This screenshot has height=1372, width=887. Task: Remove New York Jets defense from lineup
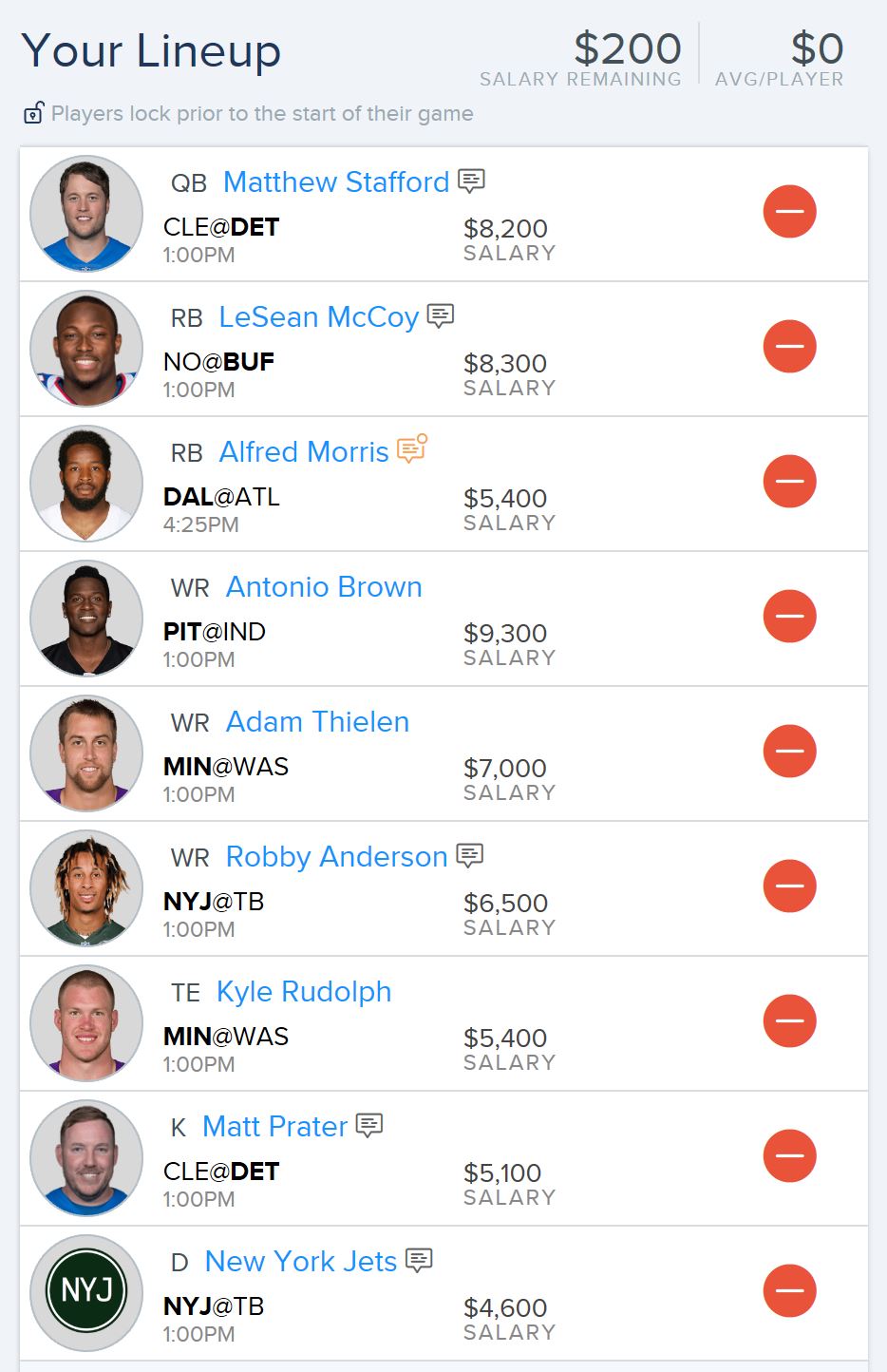click(790, 1291)
